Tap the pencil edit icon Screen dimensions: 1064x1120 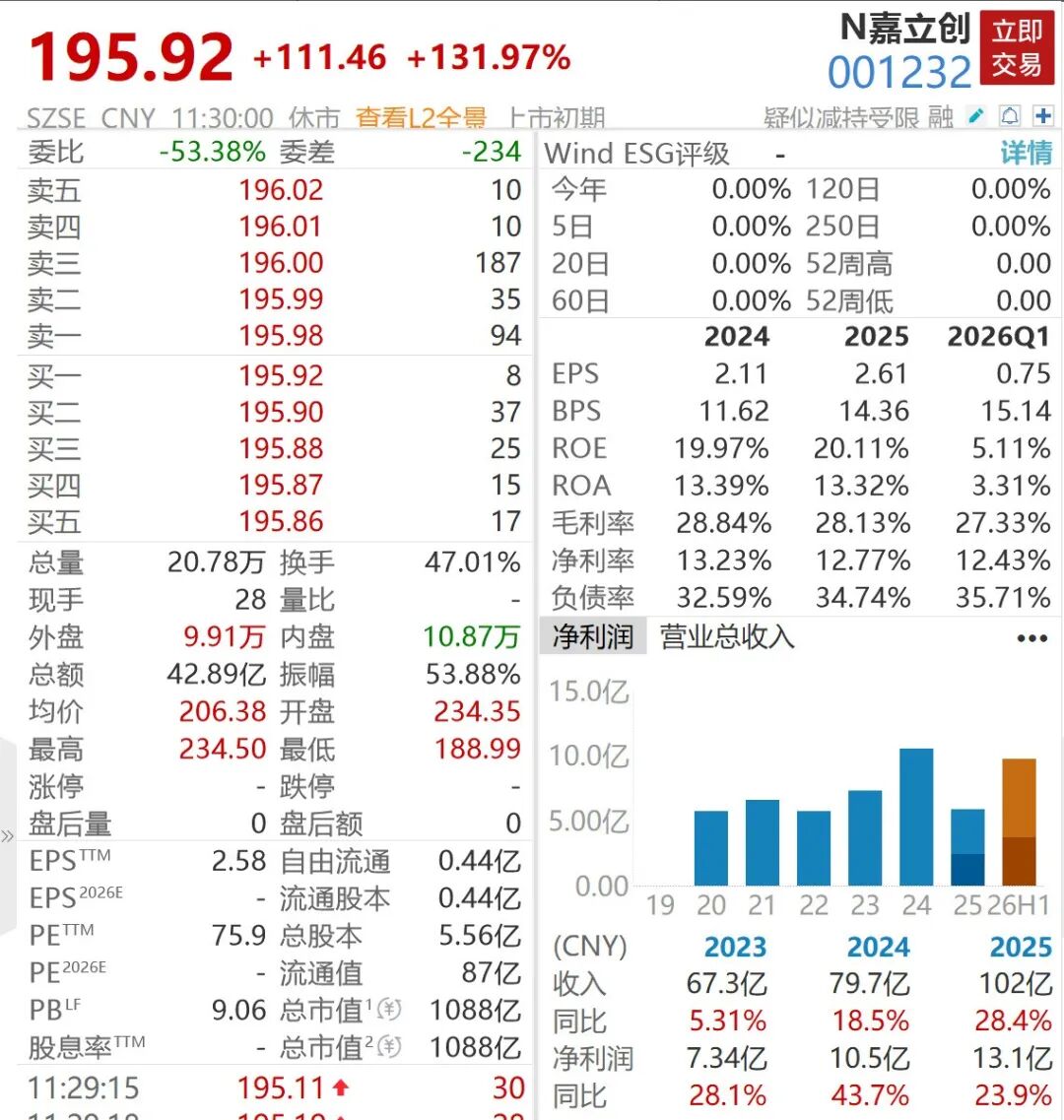point(976,115)
